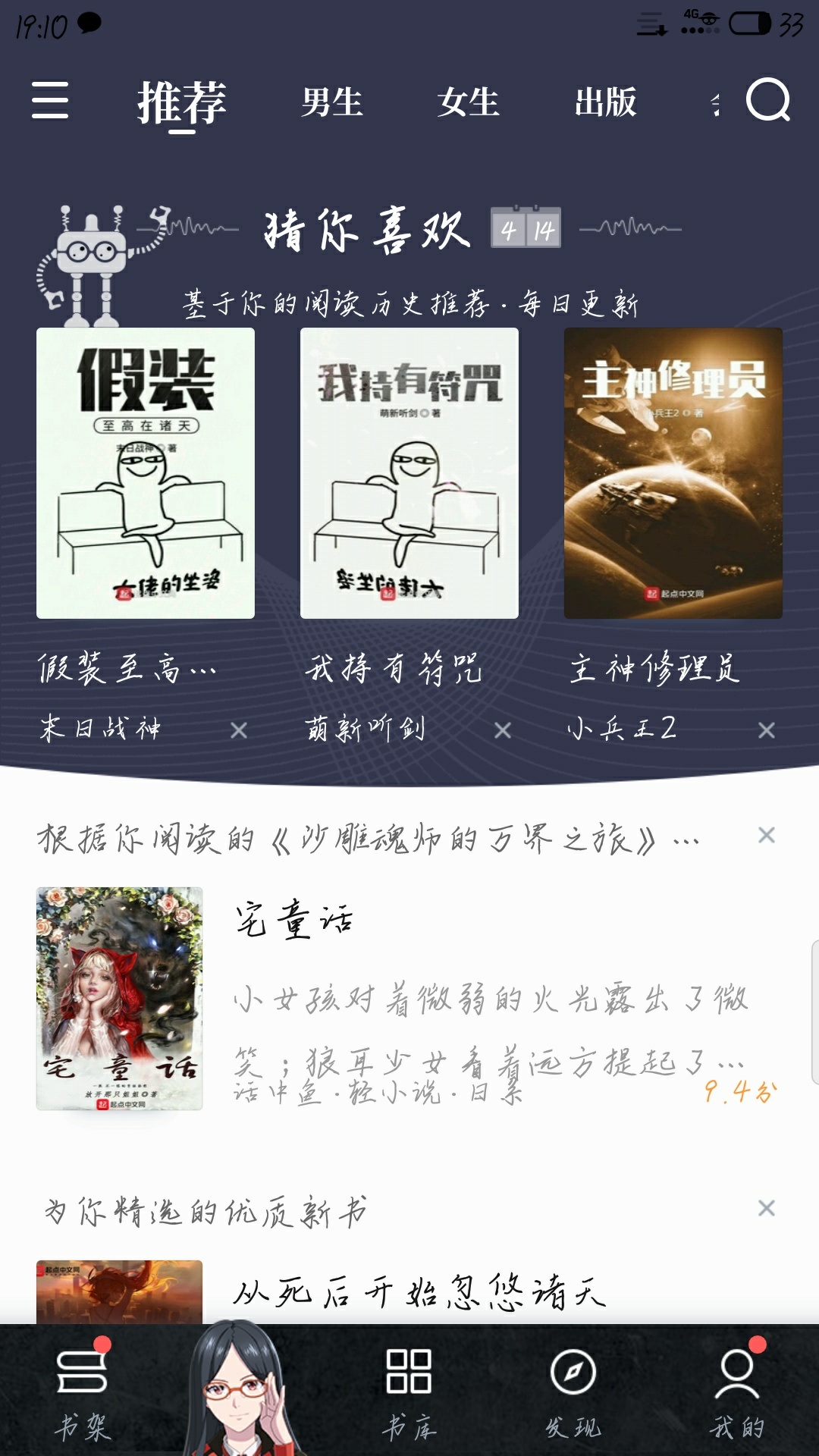
Task: Switch to the 出版 tab
Action: 605,102
